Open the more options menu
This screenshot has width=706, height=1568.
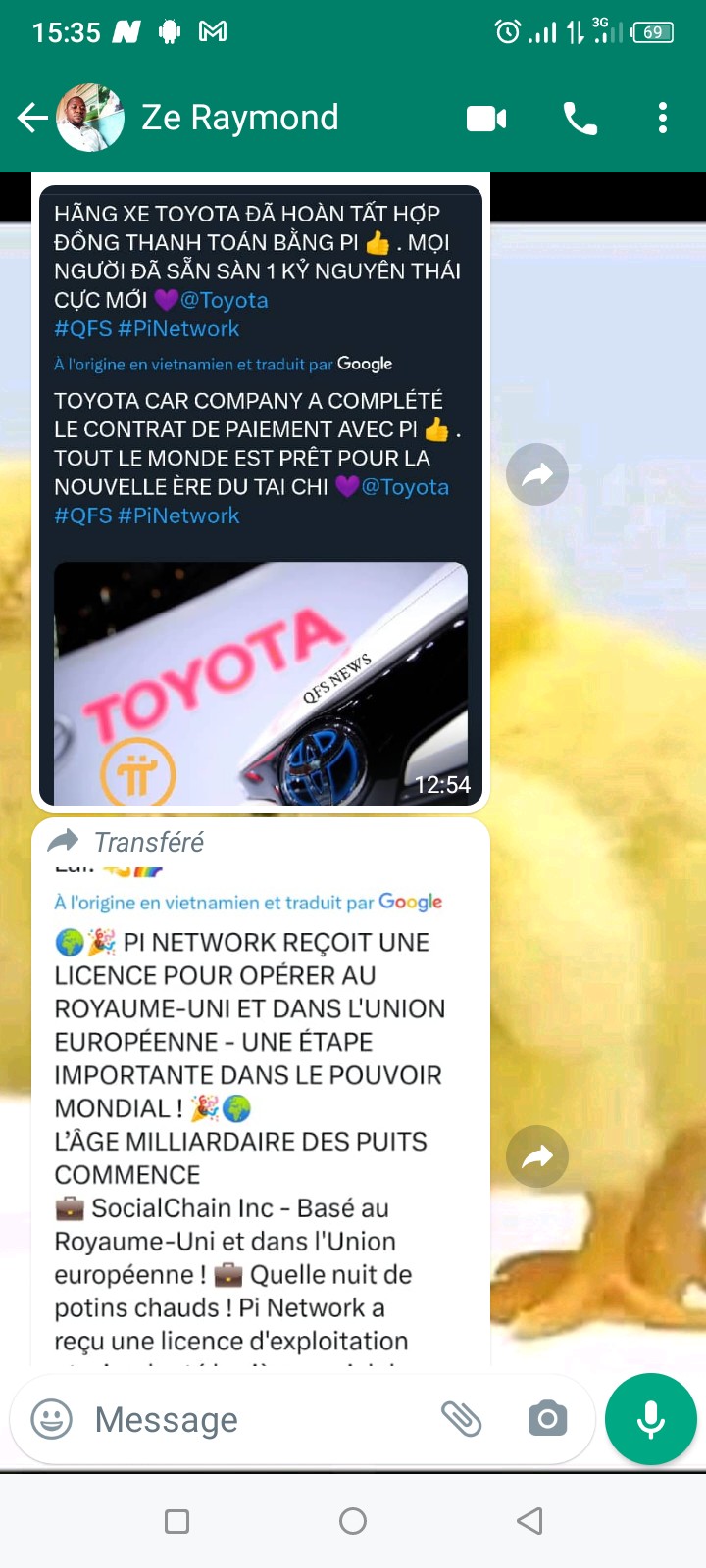(663, 118)
